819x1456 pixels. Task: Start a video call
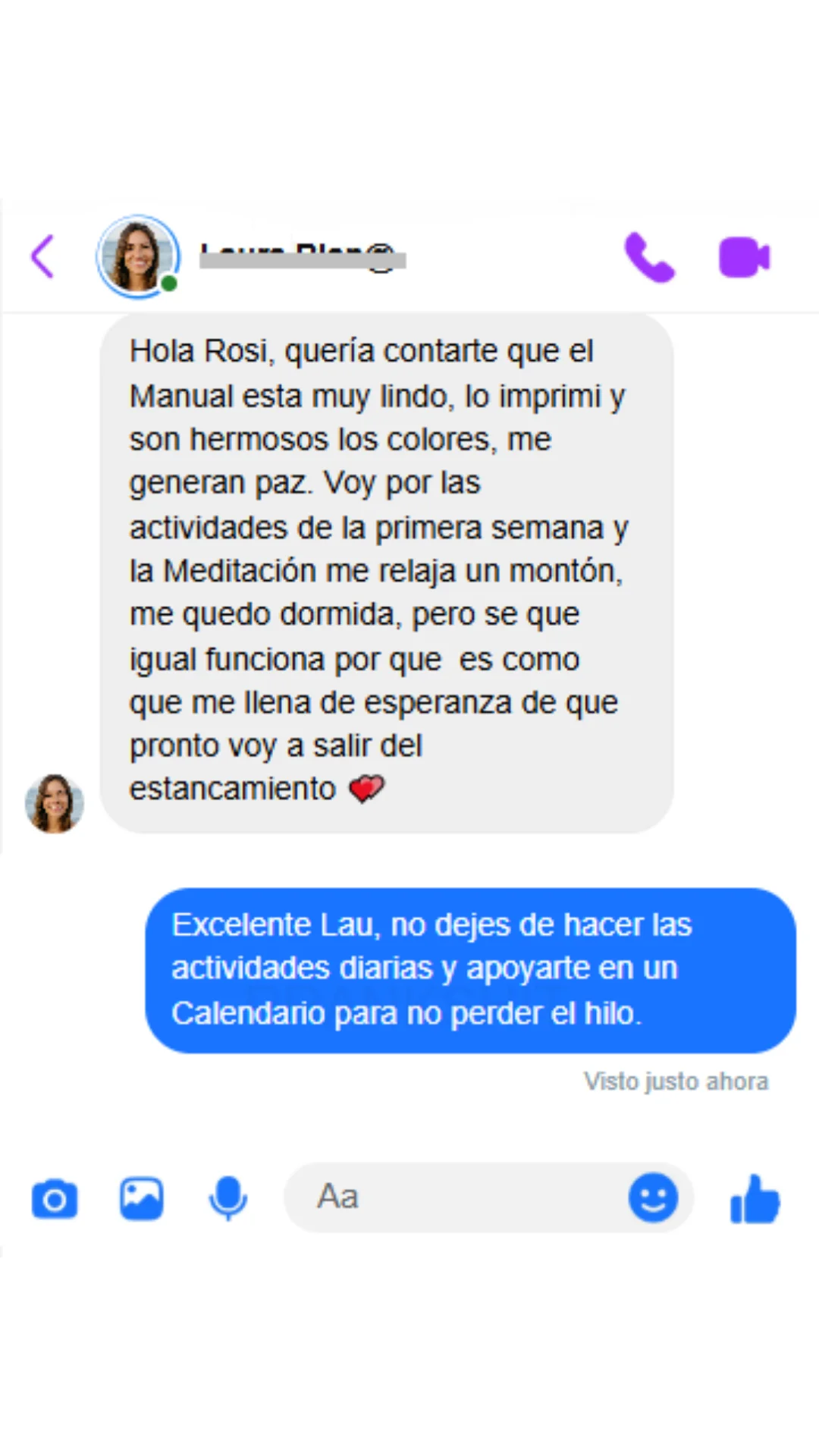tap(744, 258)
